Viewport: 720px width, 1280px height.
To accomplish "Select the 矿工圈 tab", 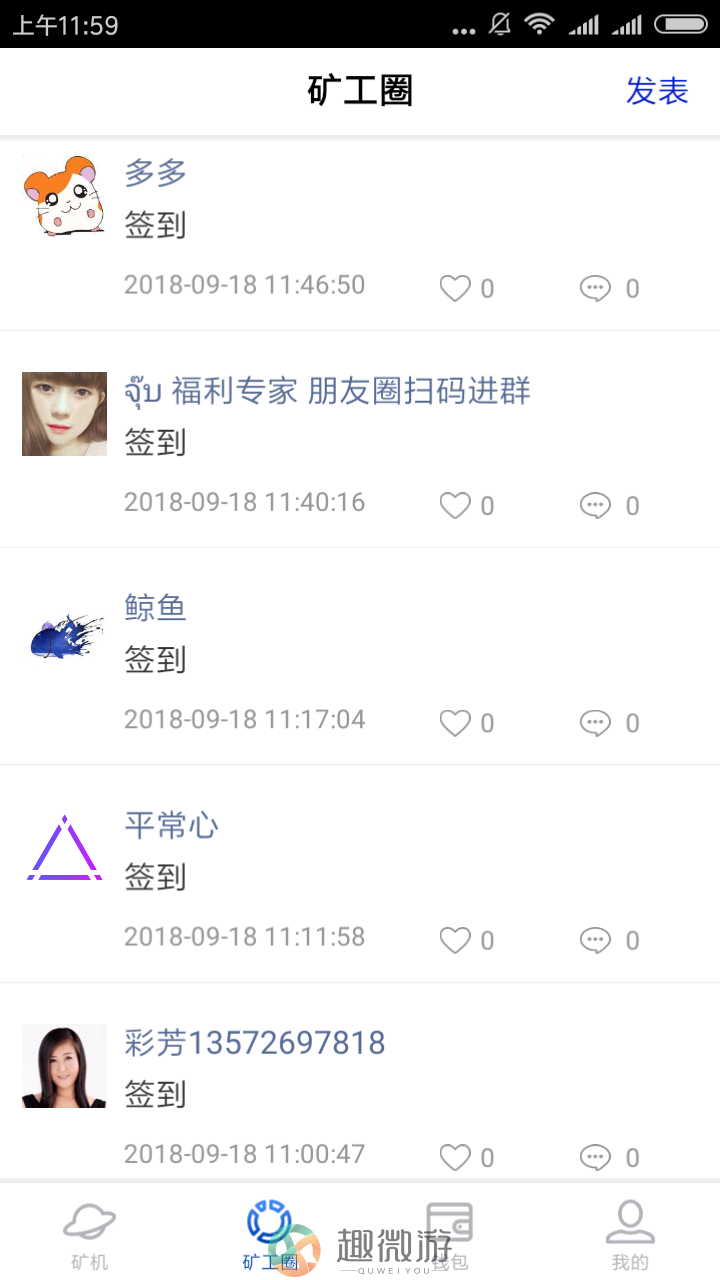I will pyautogui.click(x=270, y=1236).
